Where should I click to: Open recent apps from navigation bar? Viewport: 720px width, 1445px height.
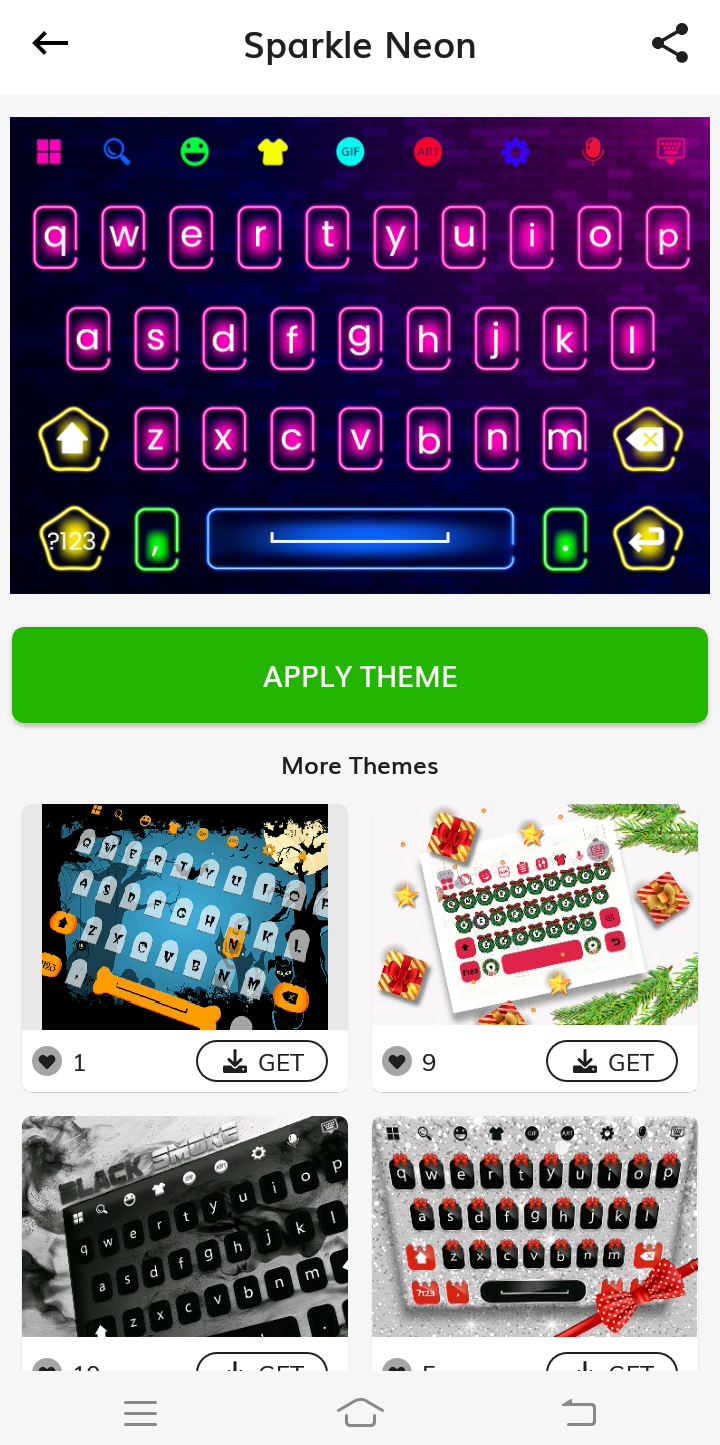point(141,1413)
